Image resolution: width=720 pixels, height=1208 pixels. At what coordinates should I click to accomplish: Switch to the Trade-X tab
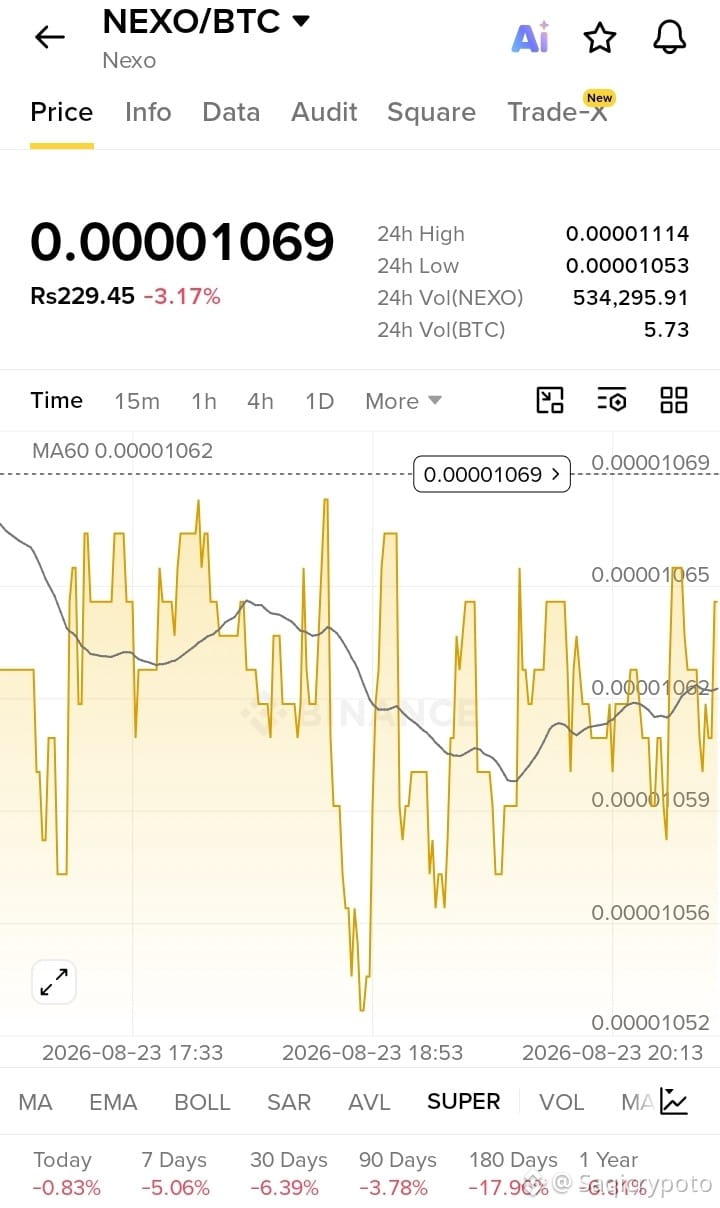[x=558, y=111]
